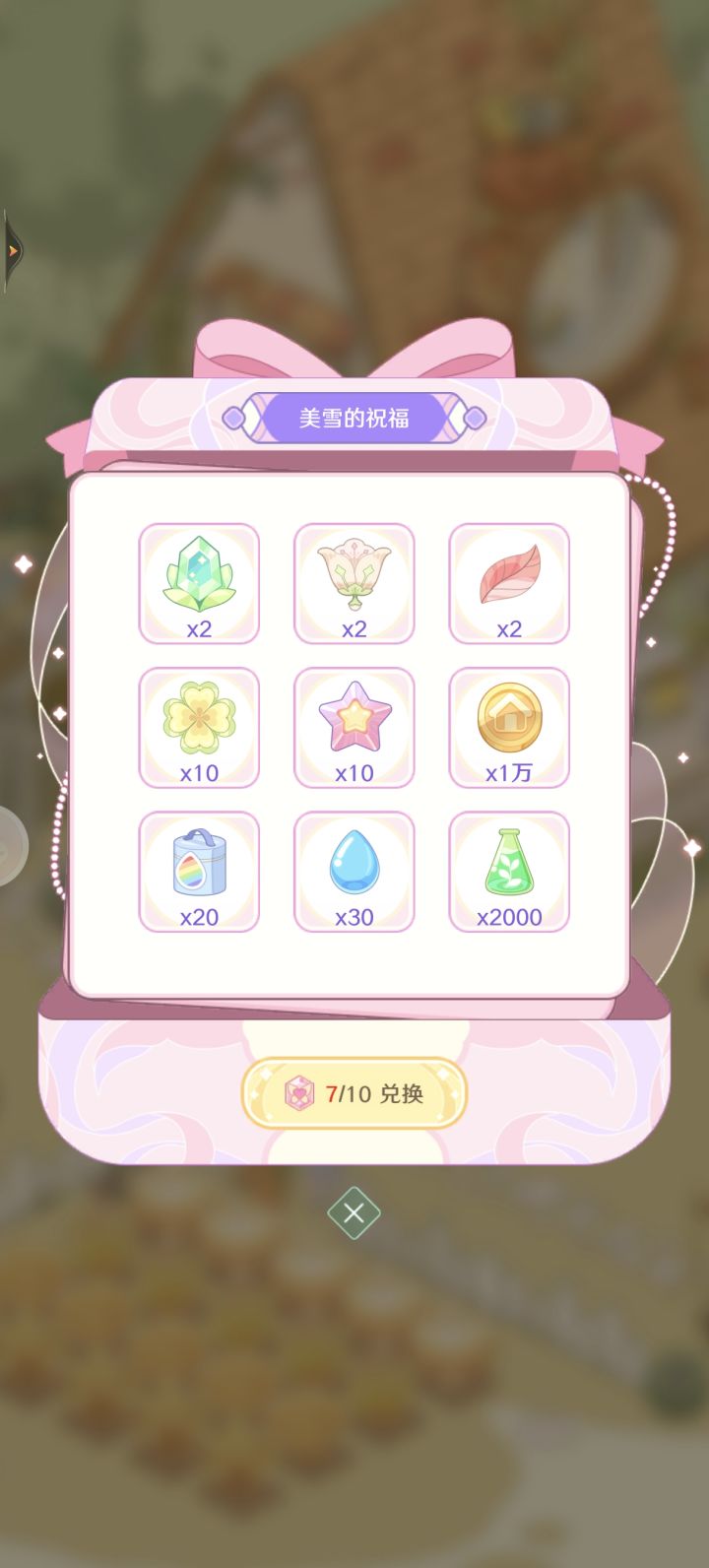The height and width of the screenshot is (1568, 709).
Task: View the pink flower x2 reward
Action: point(354,583)
